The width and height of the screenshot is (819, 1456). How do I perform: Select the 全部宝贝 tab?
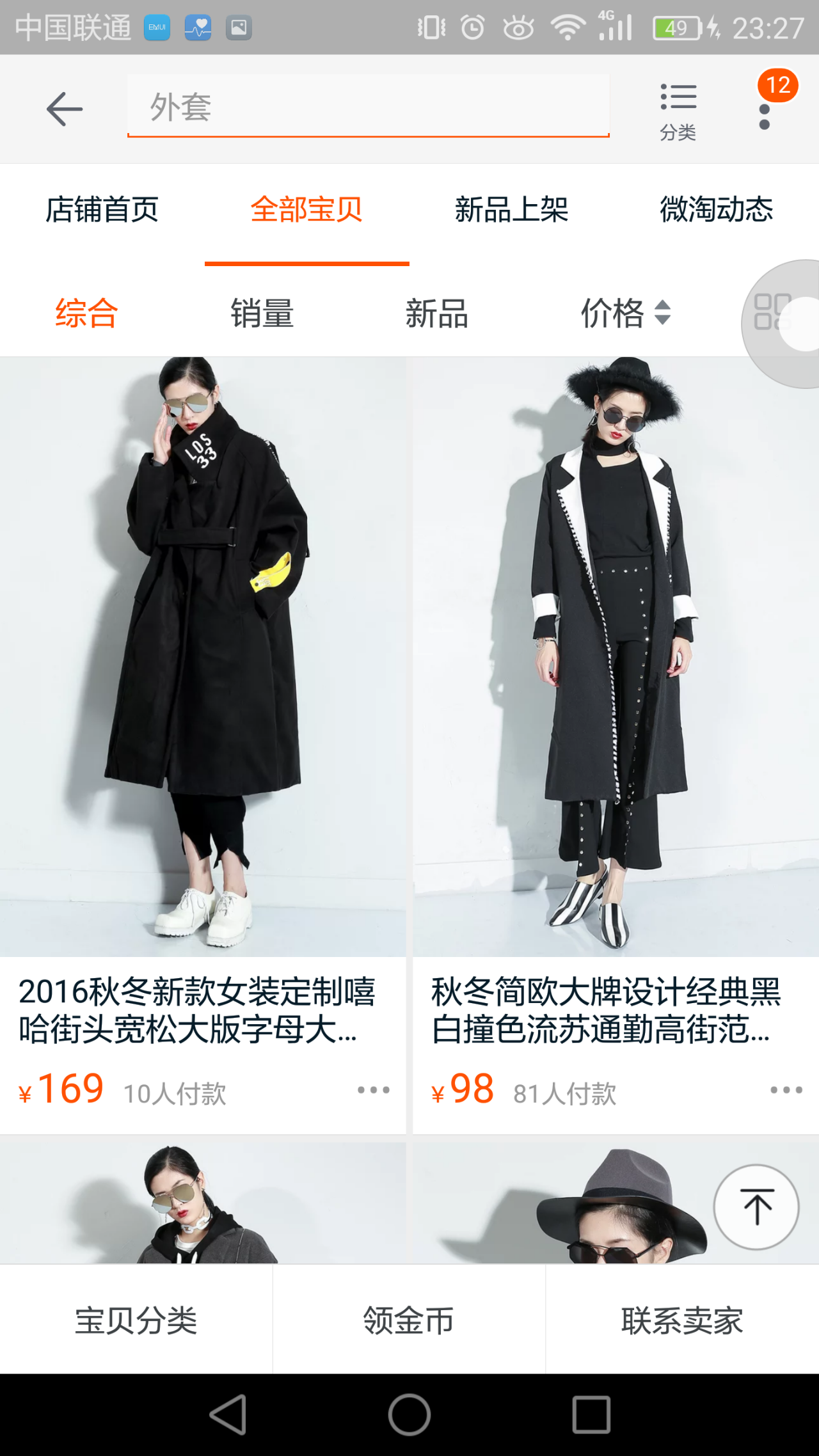(307, 210)
